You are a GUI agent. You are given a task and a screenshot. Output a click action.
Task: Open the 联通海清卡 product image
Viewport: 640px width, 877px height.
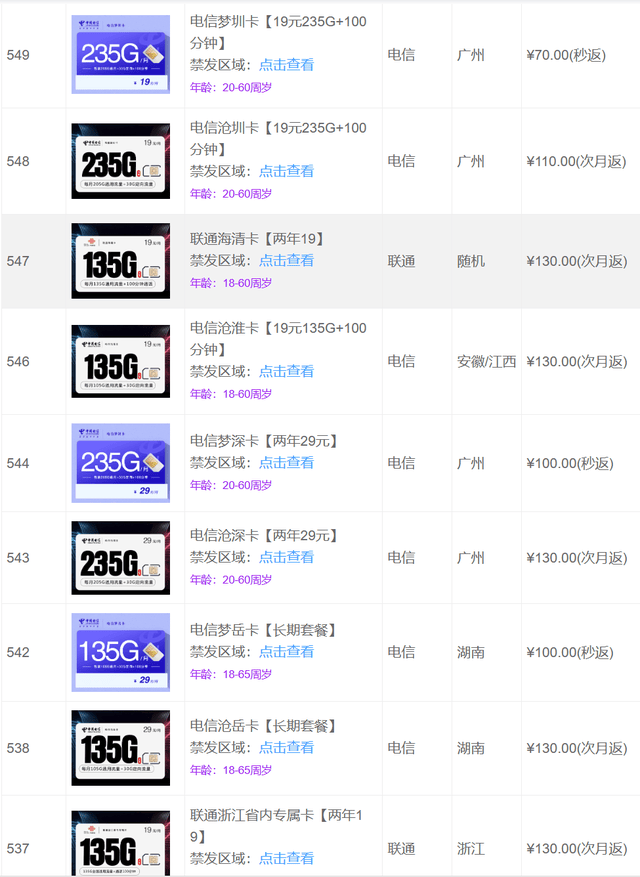120,261
